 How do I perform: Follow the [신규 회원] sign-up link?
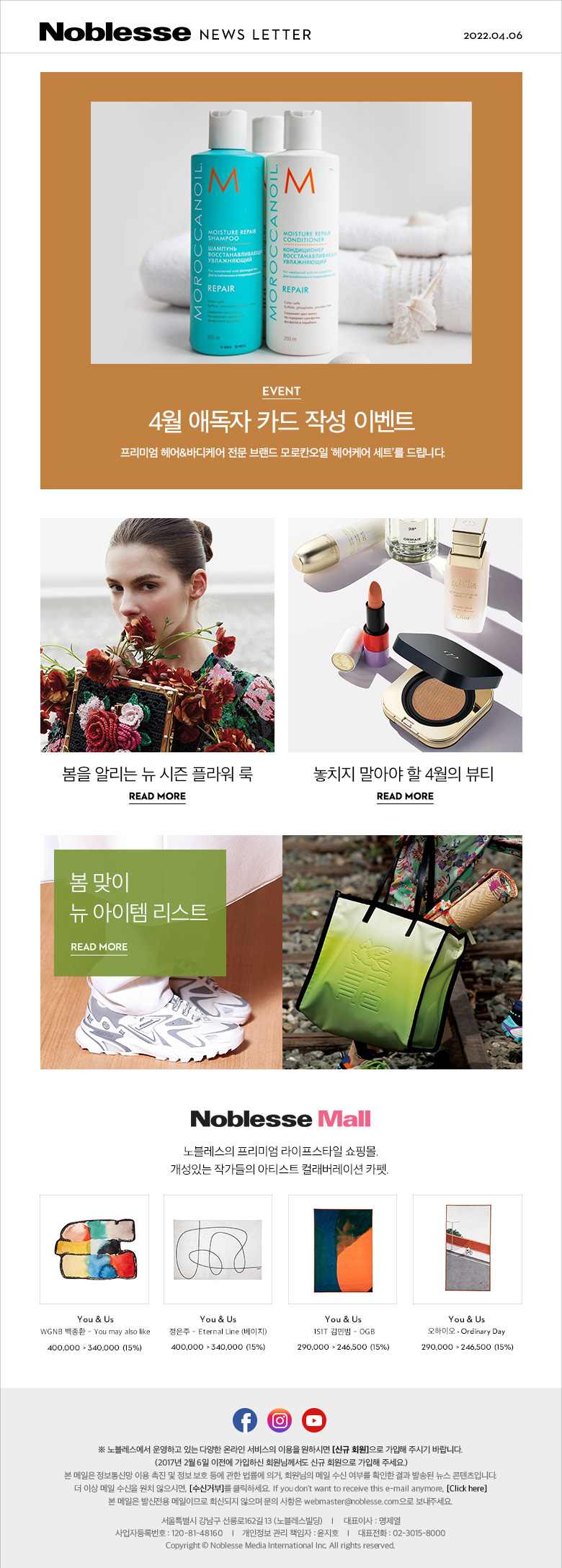(350, 1449)
